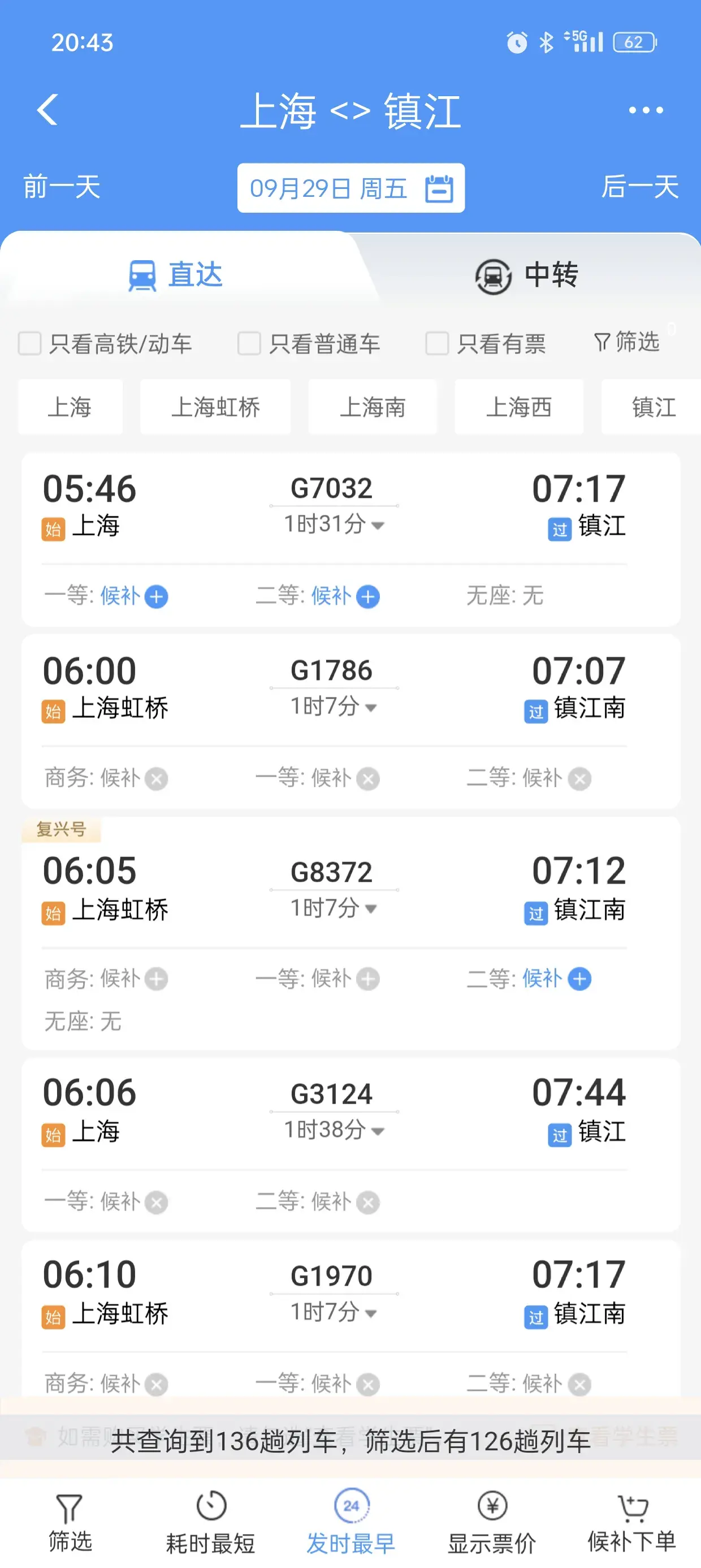Select 上海西 station chip

518,407
